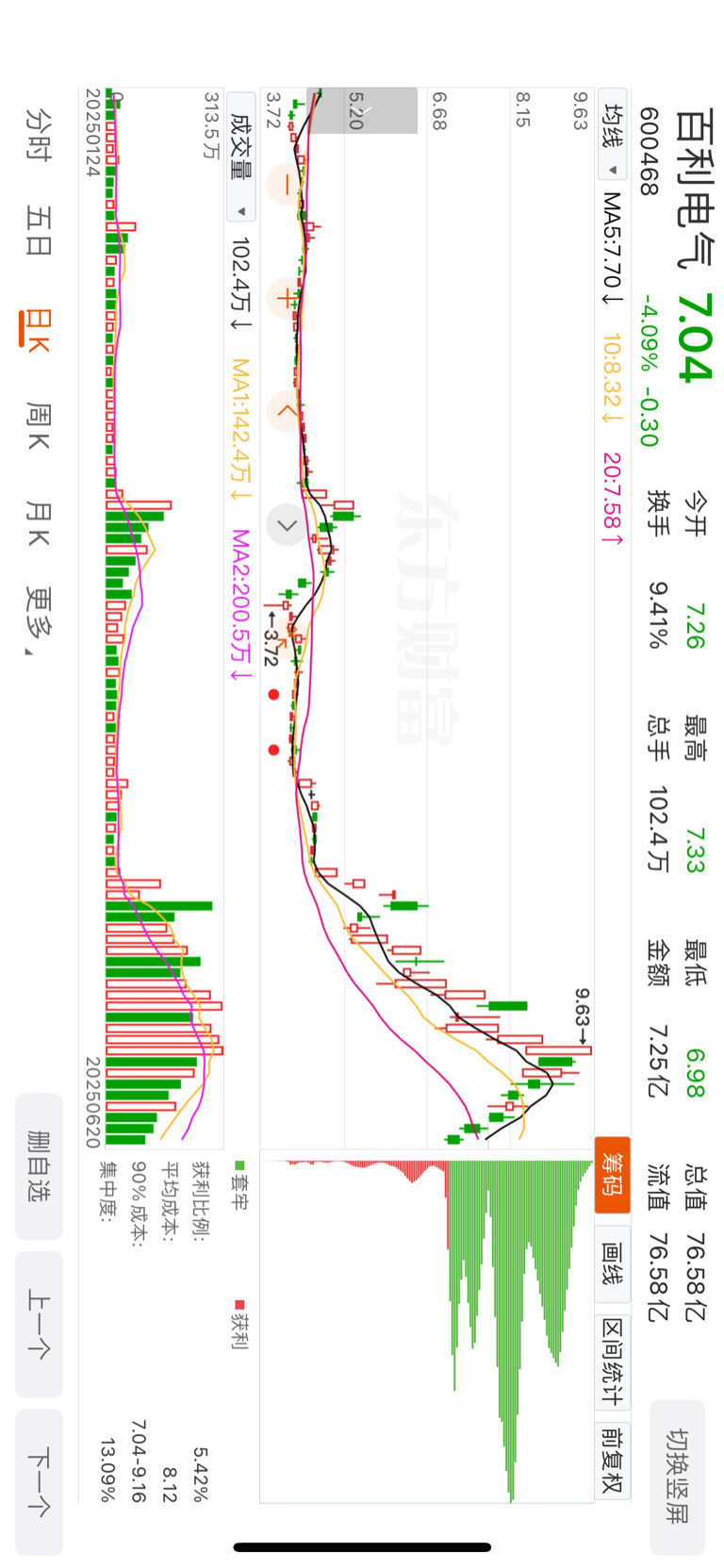The height and width of the screenshot is (1568, 724).
Task: Switch to the 分时 chart tab
Action: [x=38, y=134]
